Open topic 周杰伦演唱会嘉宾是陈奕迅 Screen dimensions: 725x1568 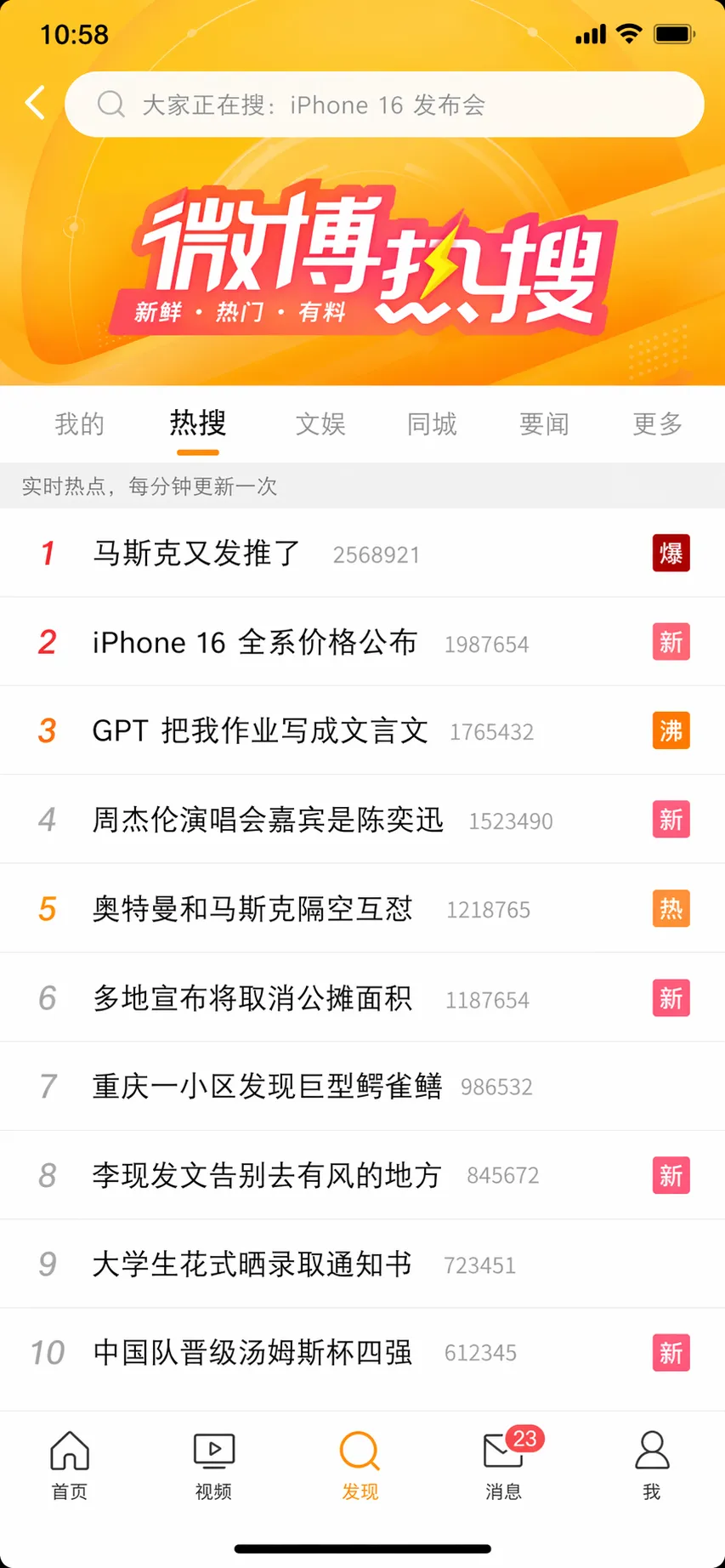268,820
